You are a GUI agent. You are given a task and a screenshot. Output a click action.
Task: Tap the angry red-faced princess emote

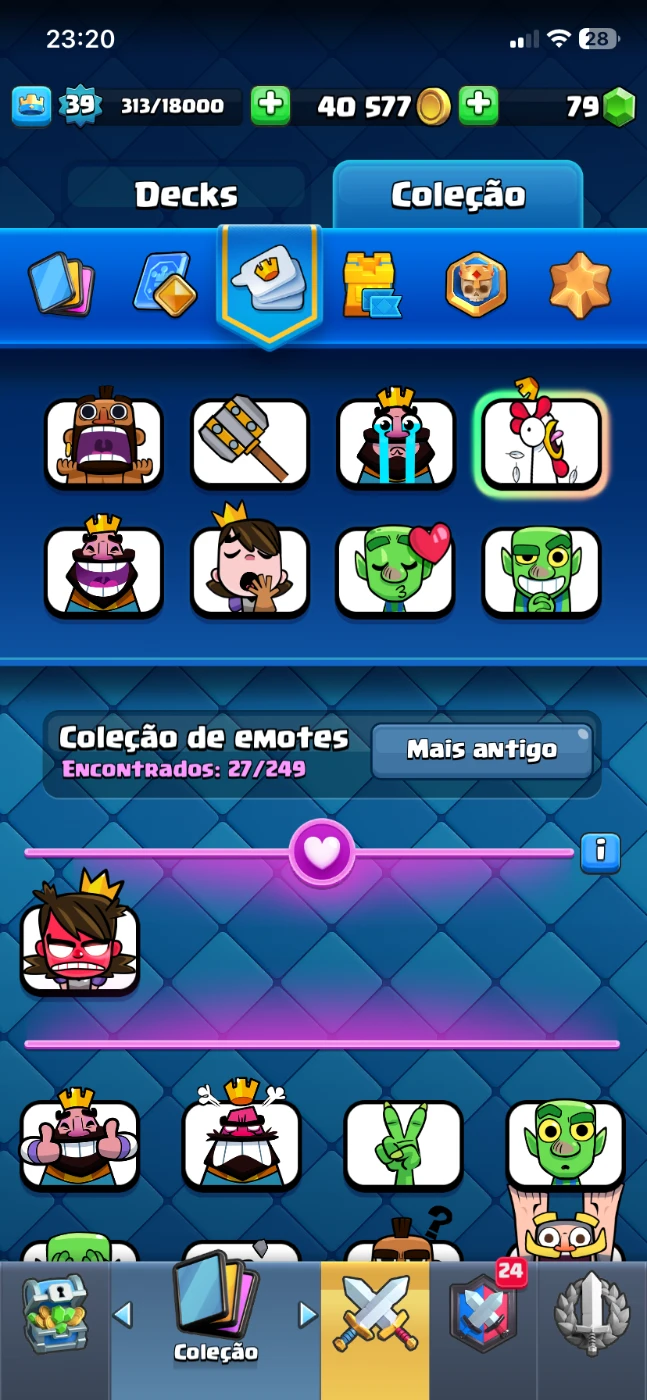pyautogui.click(x=80, y=946)
